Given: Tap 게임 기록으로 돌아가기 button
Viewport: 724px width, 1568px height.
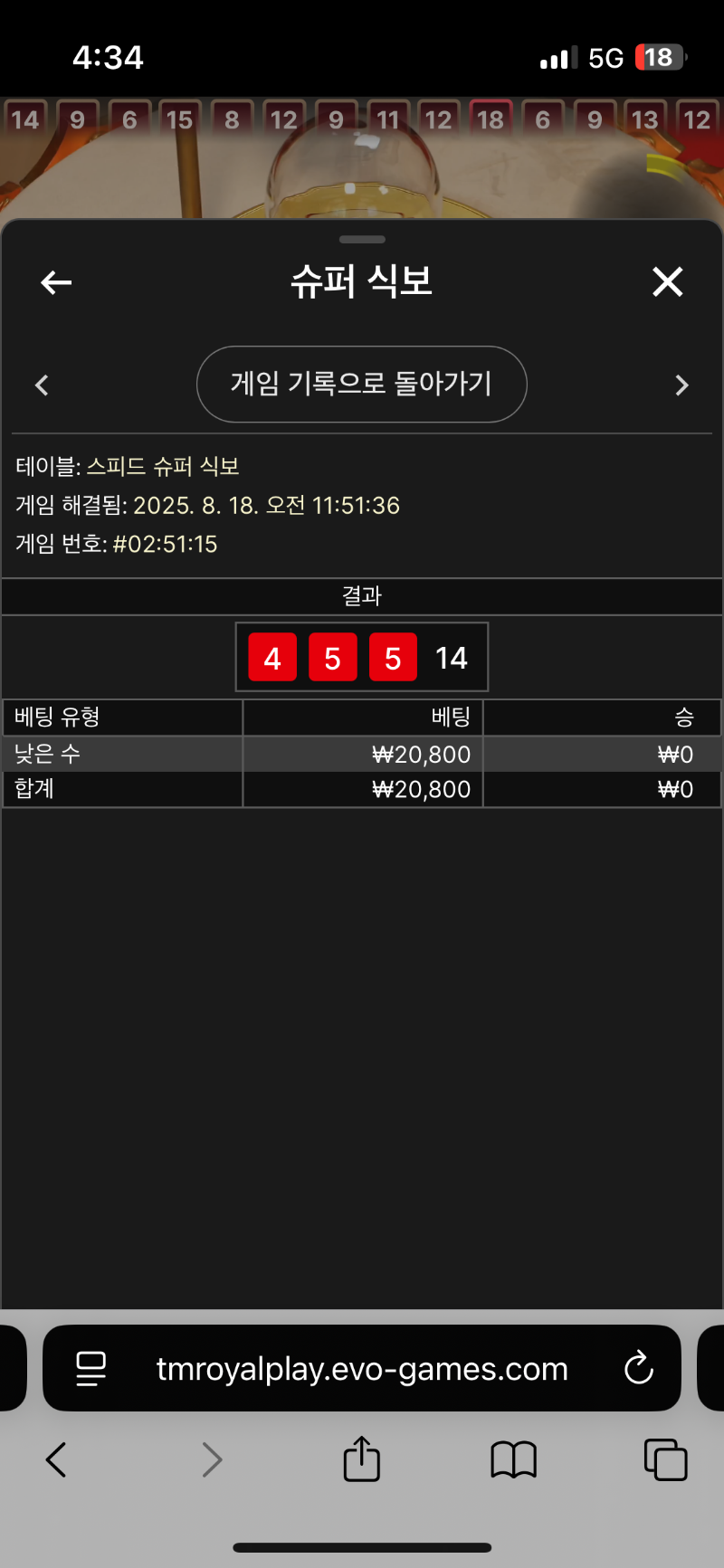Looking at the screenshot, I should pos(362,384).
